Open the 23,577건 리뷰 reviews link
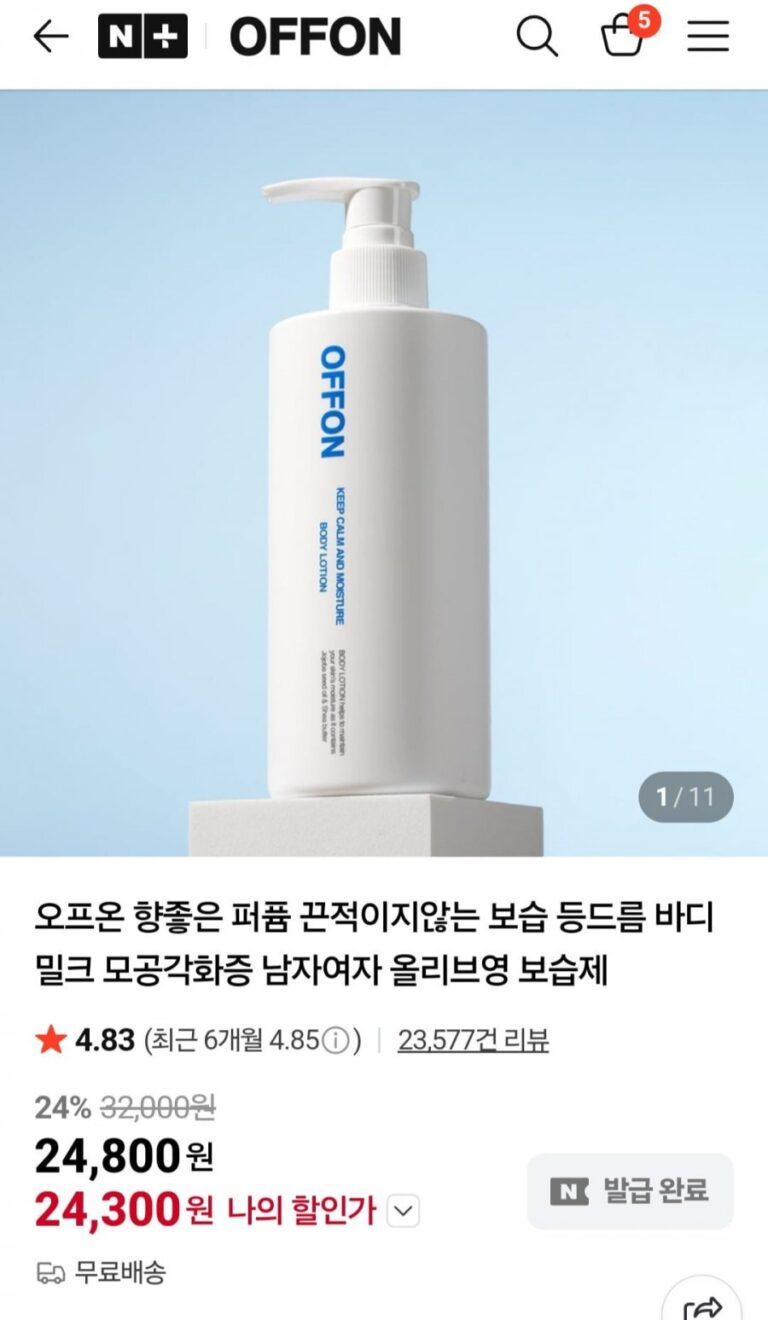The image size is (768, 1320). [x=473, y=1040]
